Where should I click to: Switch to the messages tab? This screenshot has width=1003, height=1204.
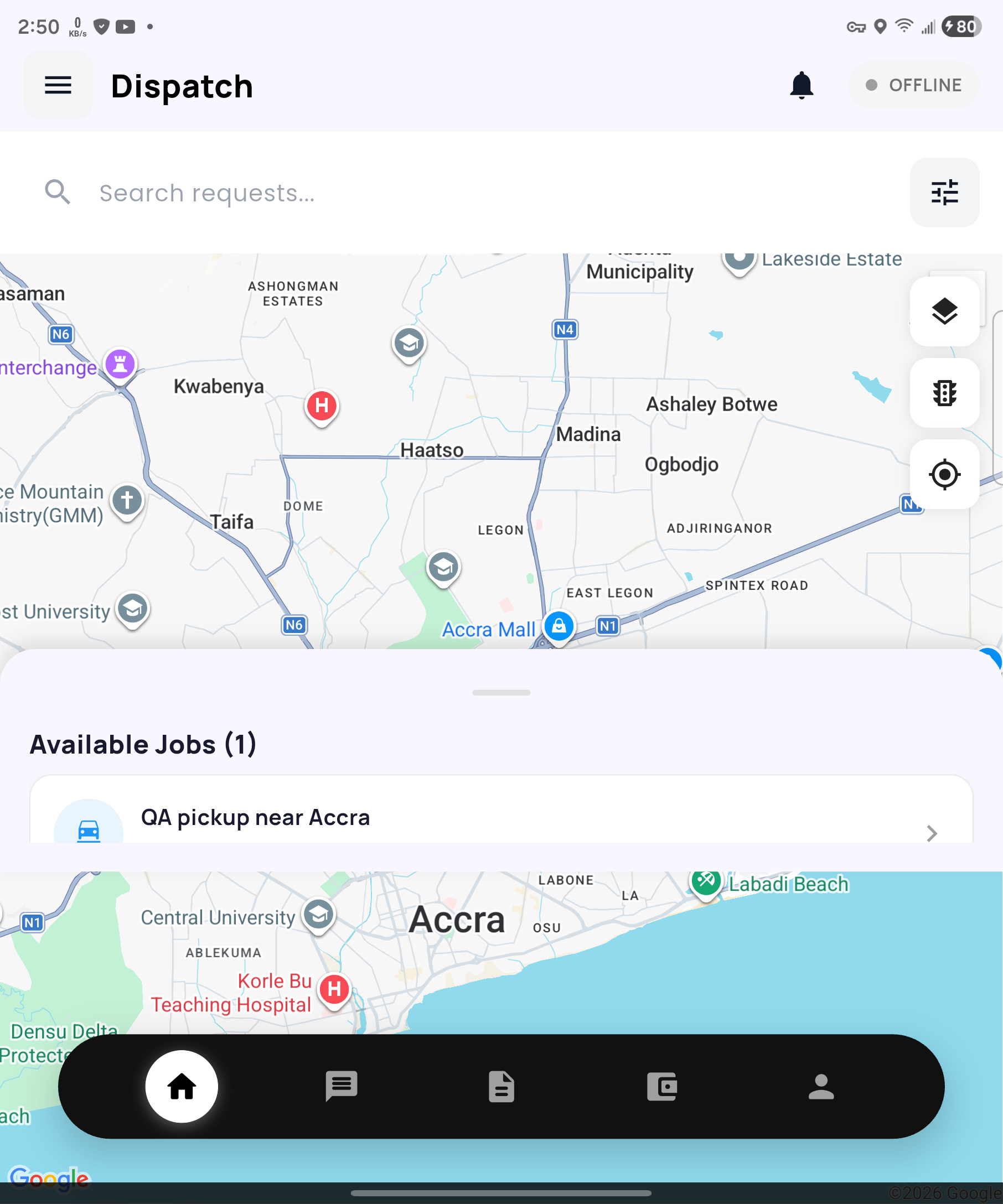click(x=341, y=1087)
